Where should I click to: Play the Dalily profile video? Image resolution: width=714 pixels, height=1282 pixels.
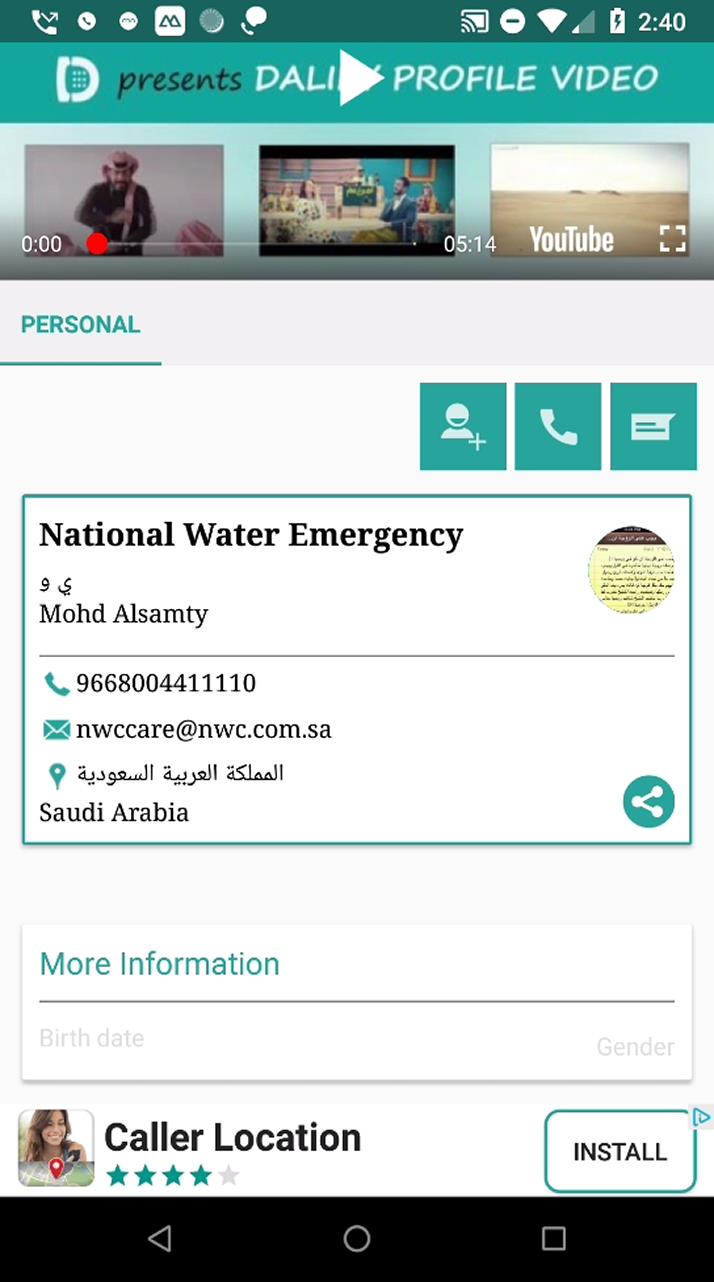(x=359, y=78)
